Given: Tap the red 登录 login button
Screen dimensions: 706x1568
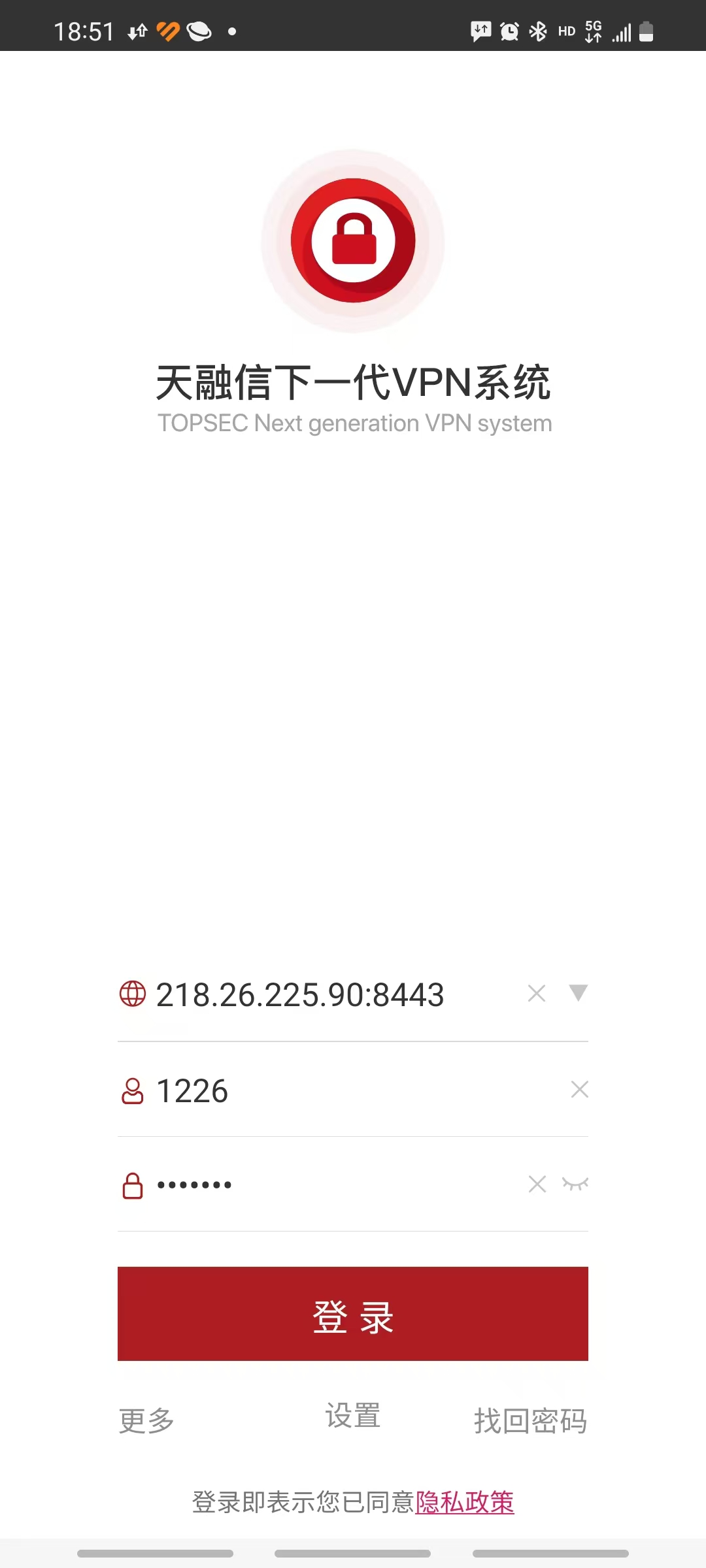Looking at the screenshot, I should [353, 1314].
